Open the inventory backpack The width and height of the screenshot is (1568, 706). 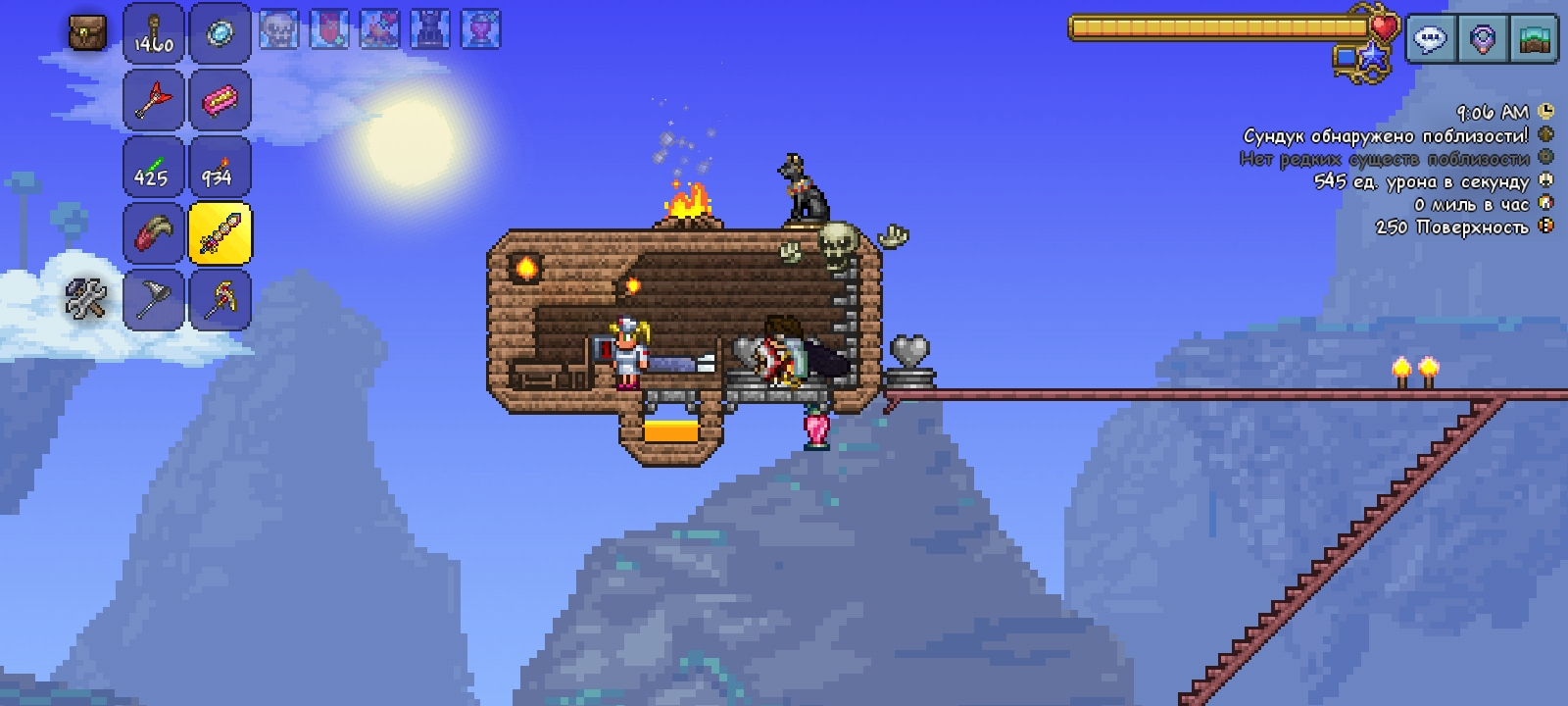point(87,33)
